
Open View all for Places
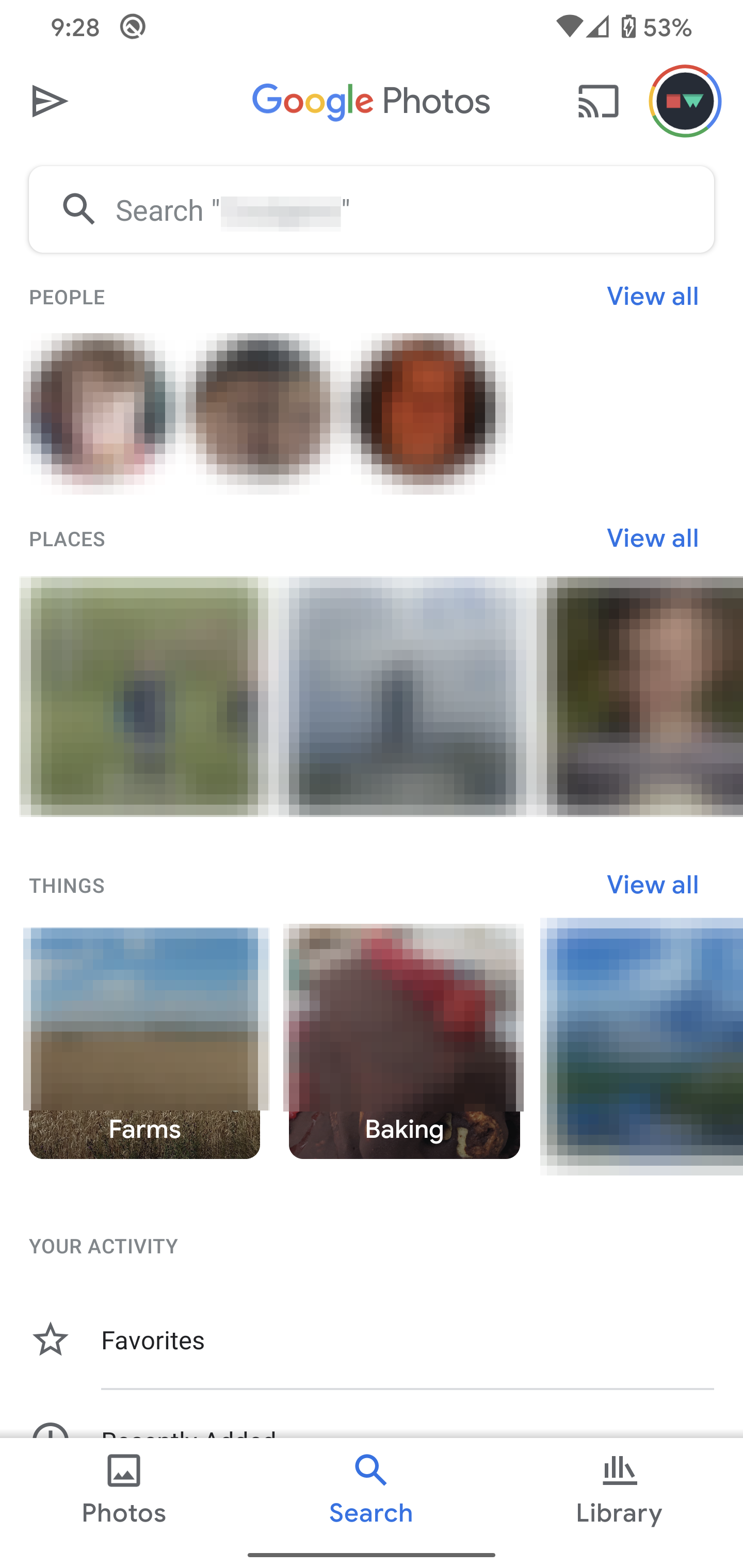(x=652, y=538)
